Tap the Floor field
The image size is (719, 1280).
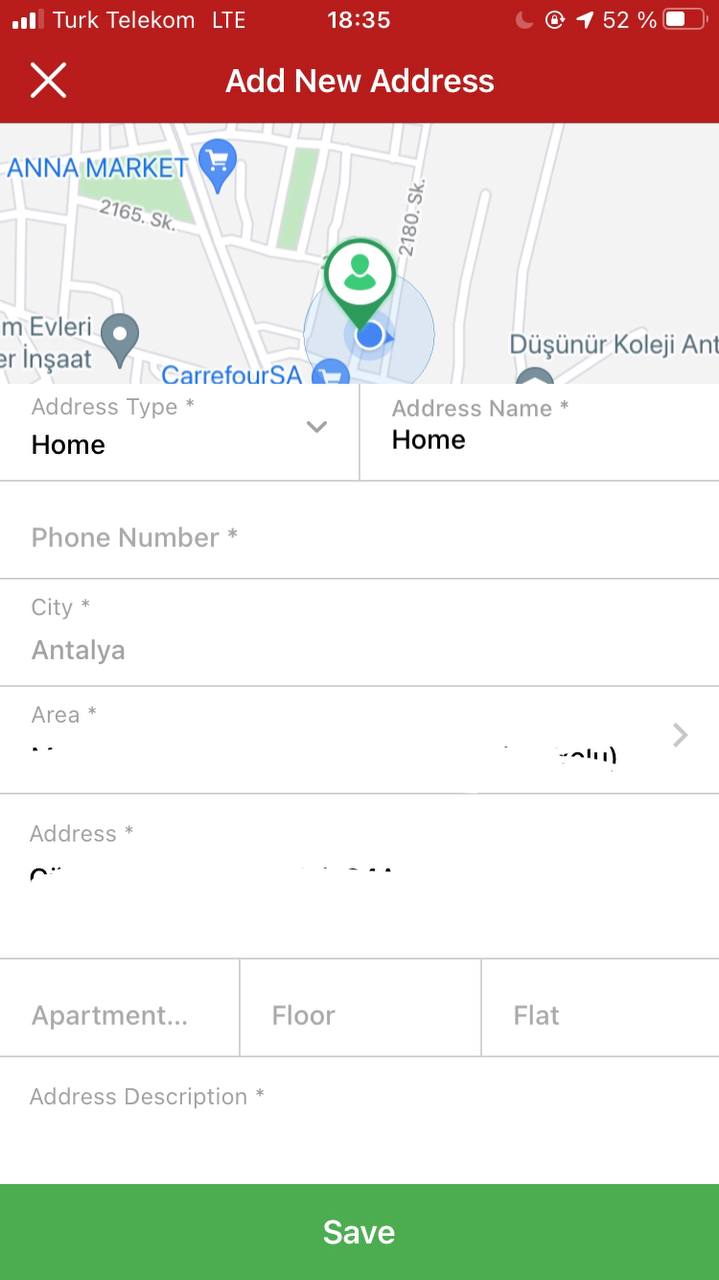coord(359,1015)
